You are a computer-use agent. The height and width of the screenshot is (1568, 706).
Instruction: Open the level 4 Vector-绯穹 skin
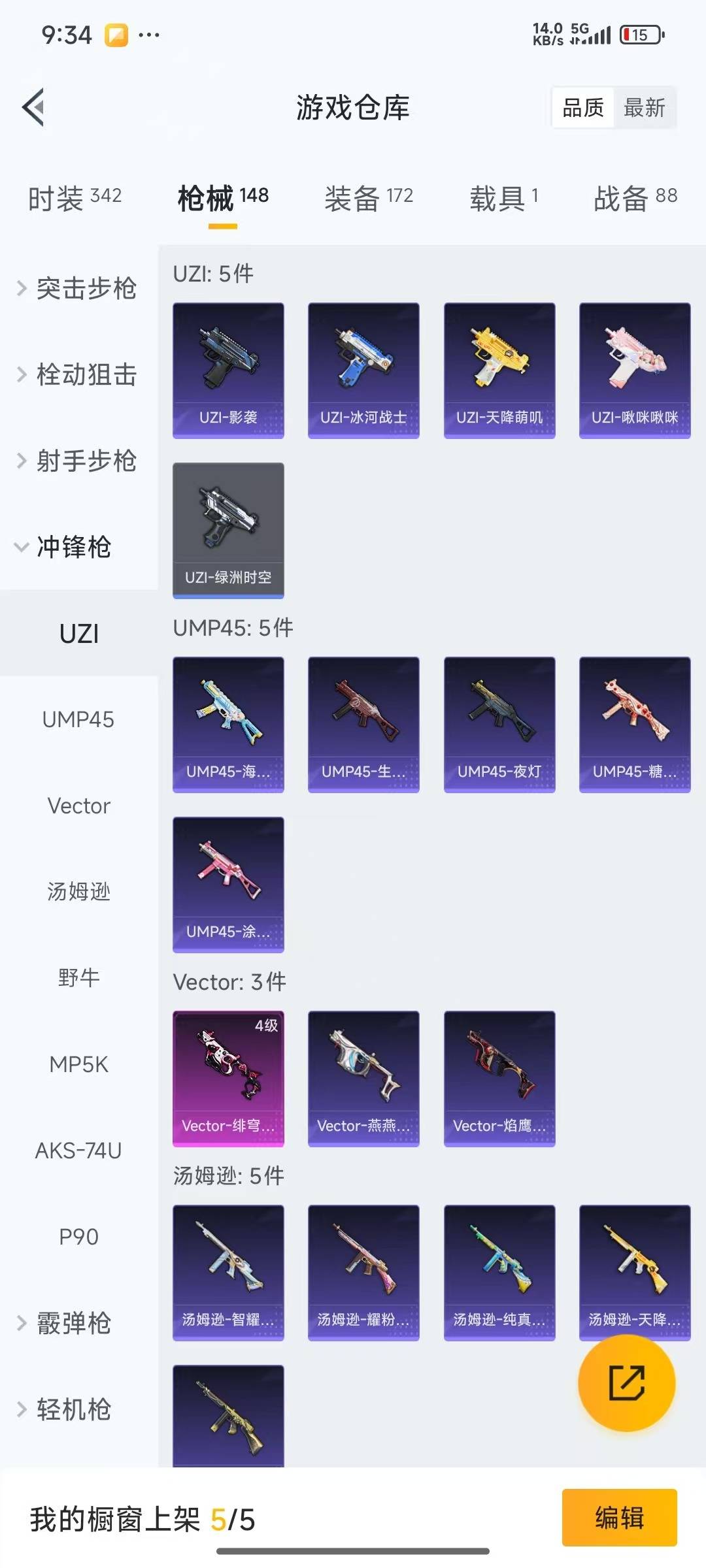(228, 1078)
